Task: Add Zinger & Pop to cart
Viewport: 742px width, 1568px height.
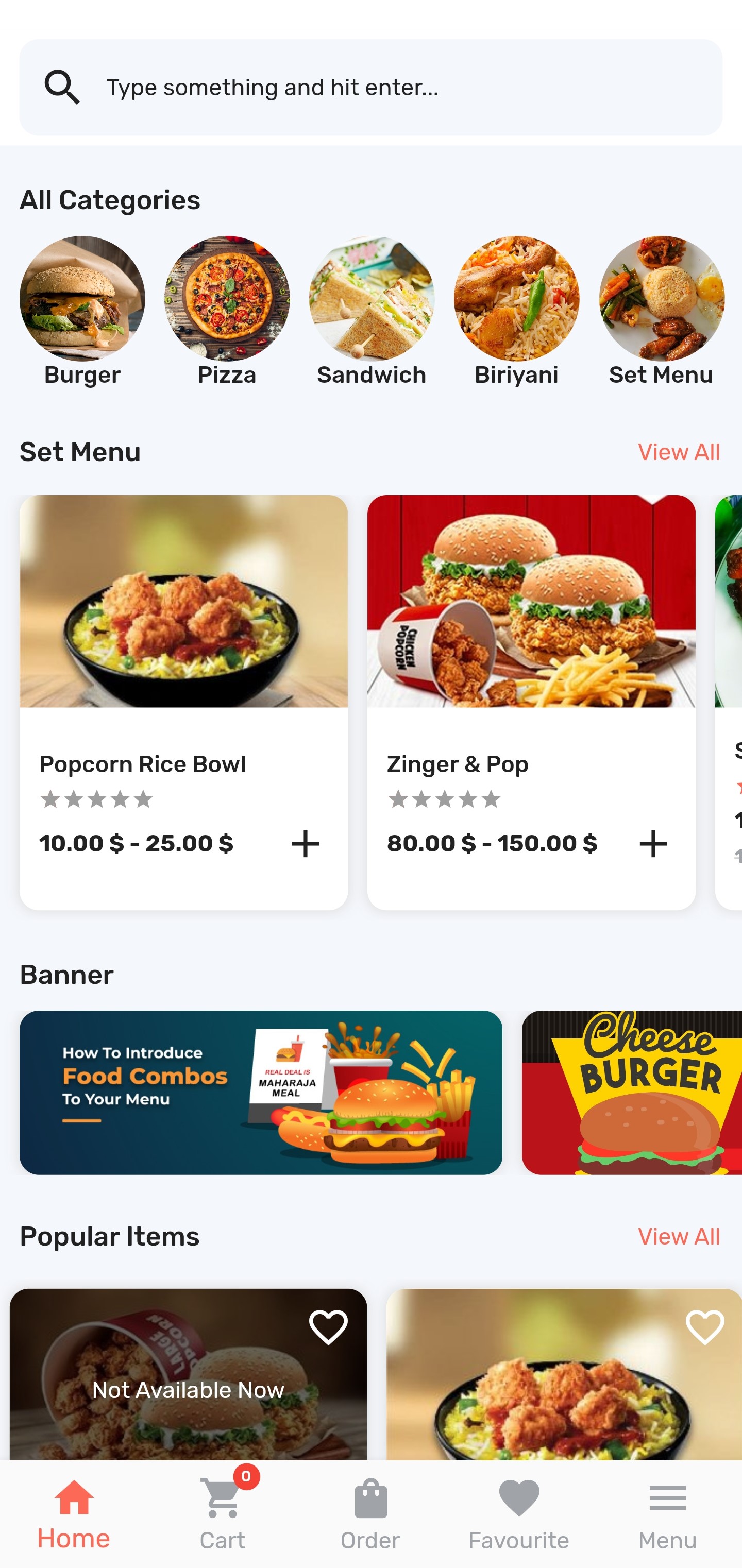Action: click(x=654, y=844)
